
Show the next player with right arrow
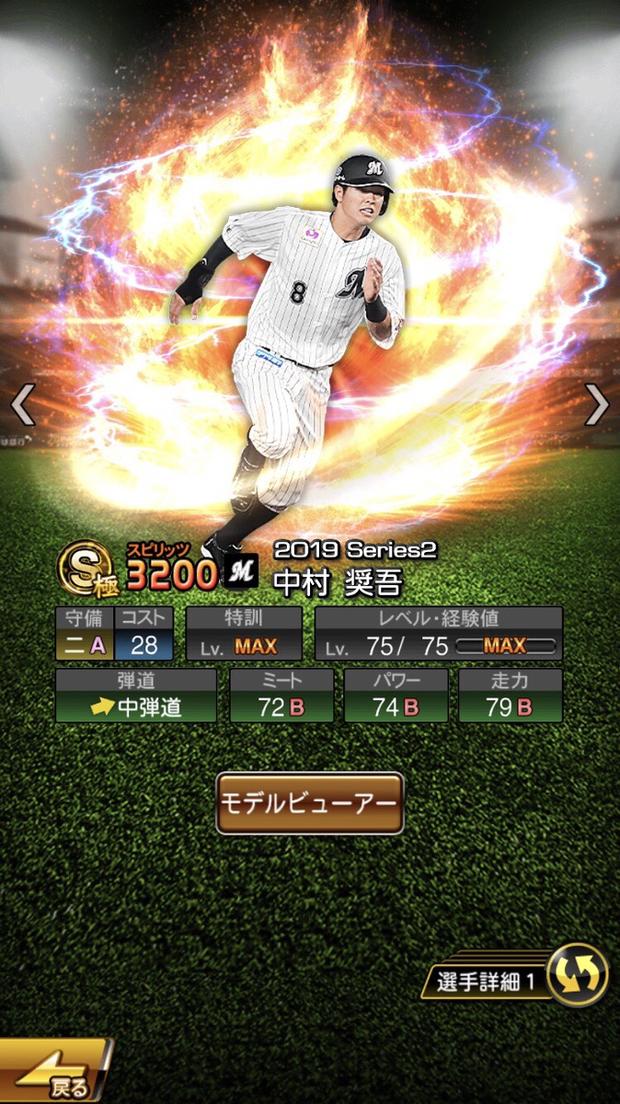596,405
